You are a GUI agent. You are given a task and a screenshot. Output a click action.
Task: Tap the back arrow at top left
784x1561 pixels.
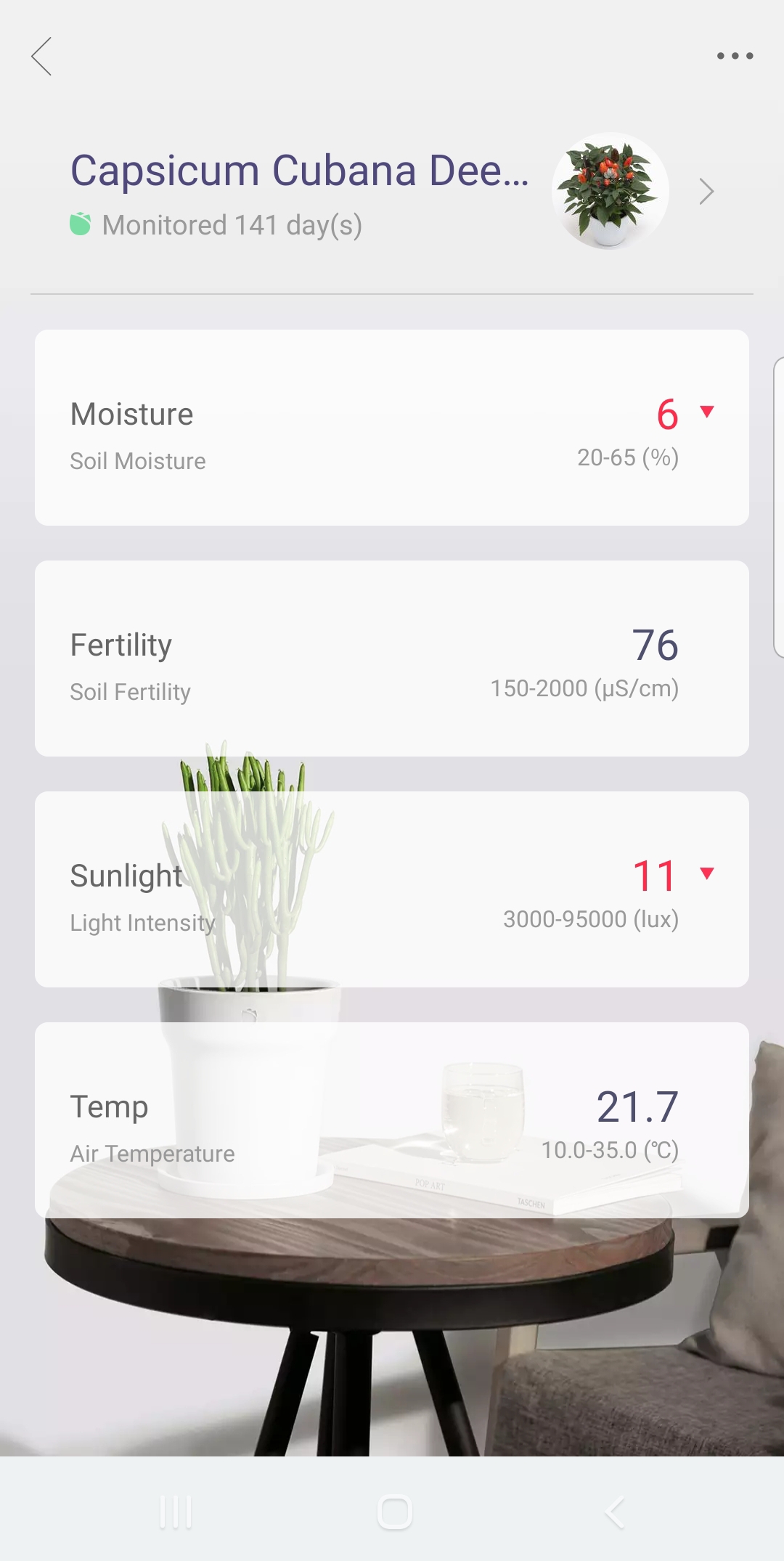pyautogui.click(x=41, y=57)
